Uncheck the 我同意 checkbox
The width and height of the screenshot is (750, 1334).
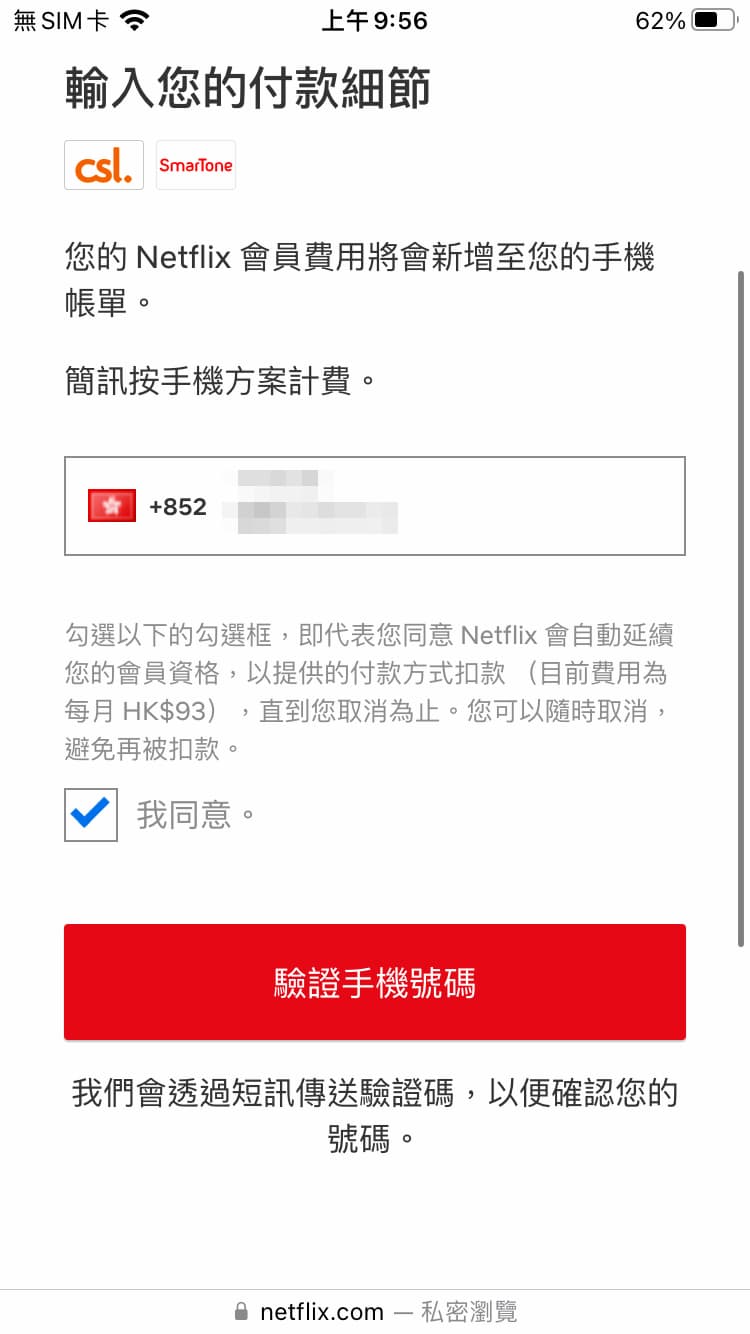91,814
